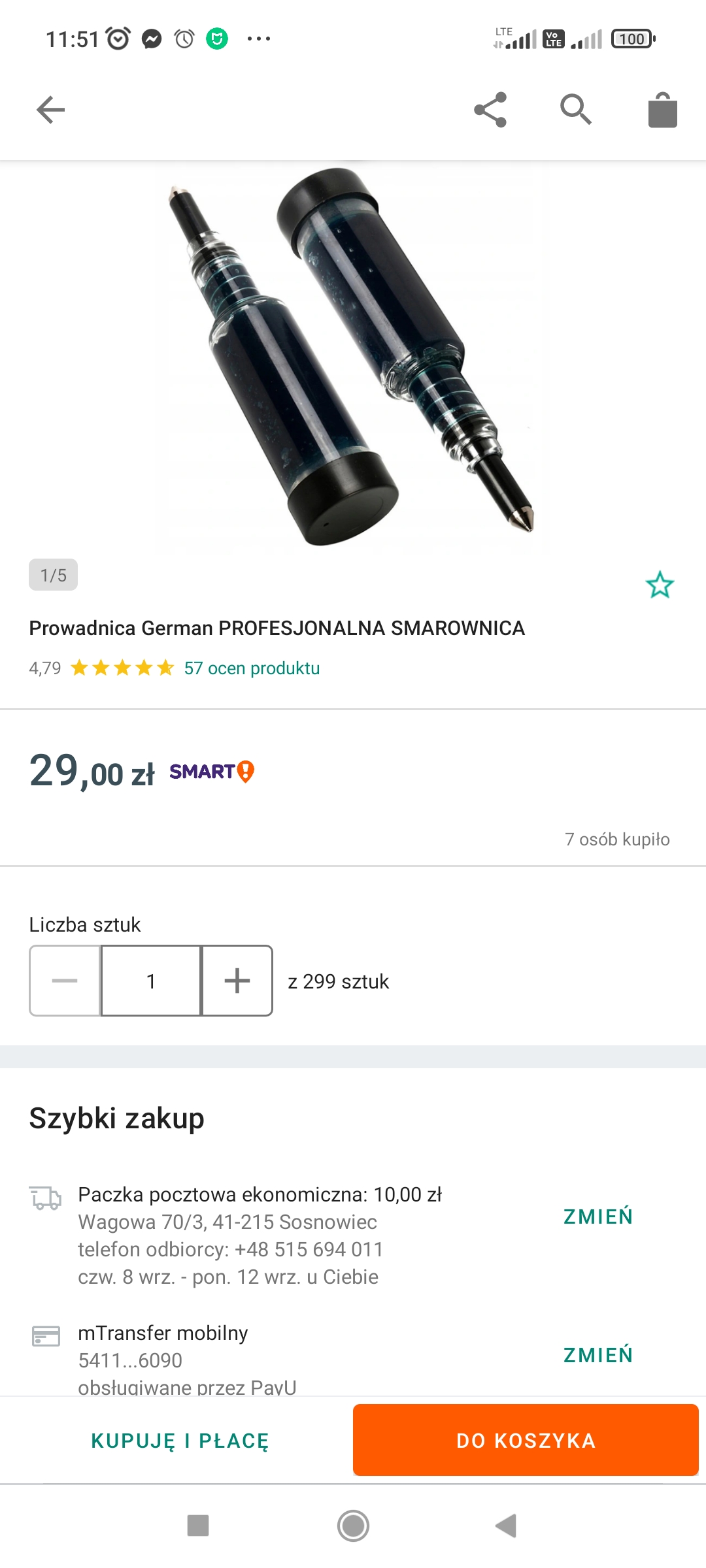
Task: Tap the system home button
Action: click(353, 1526)
